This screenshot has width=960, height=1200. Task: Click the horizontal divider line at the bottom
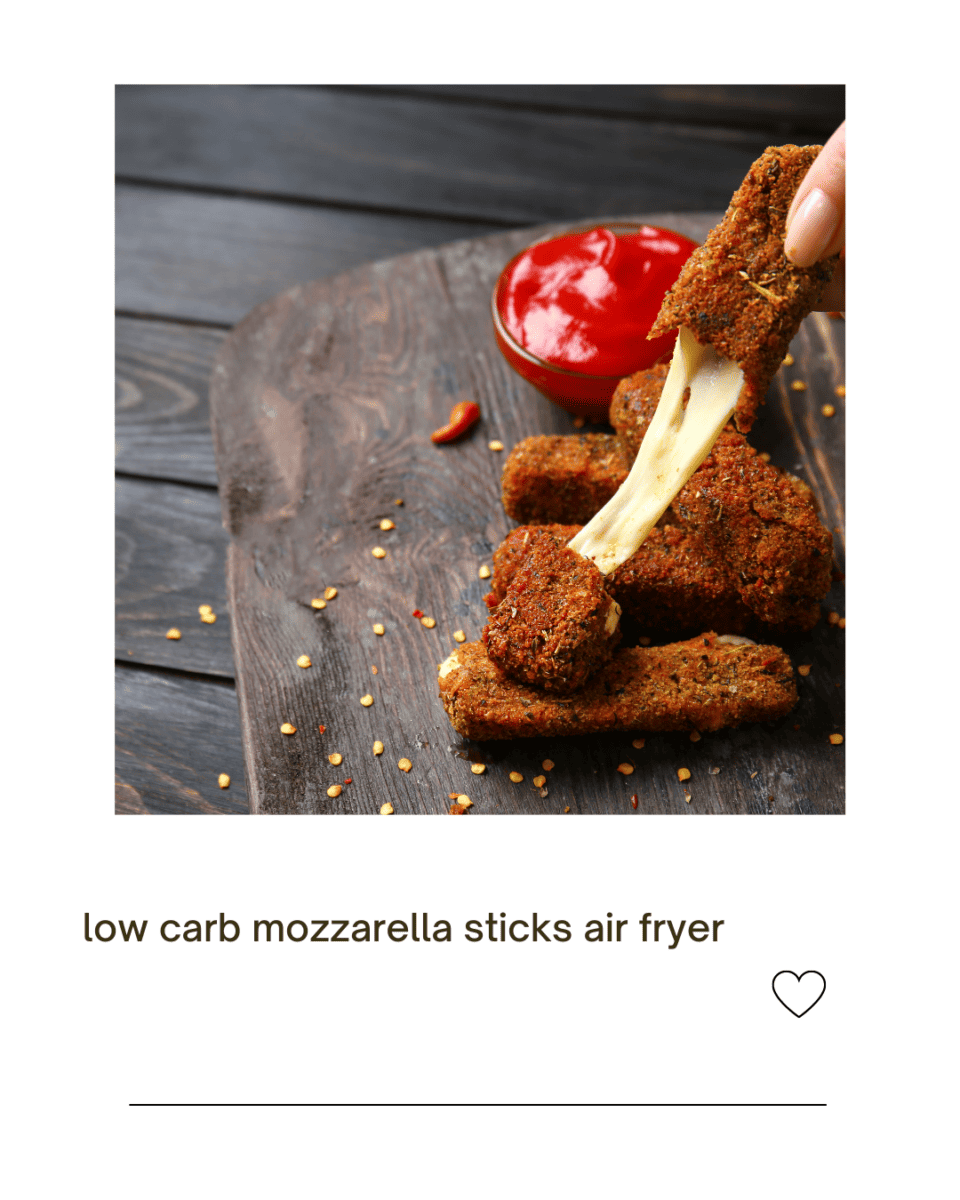point(480,1103)
